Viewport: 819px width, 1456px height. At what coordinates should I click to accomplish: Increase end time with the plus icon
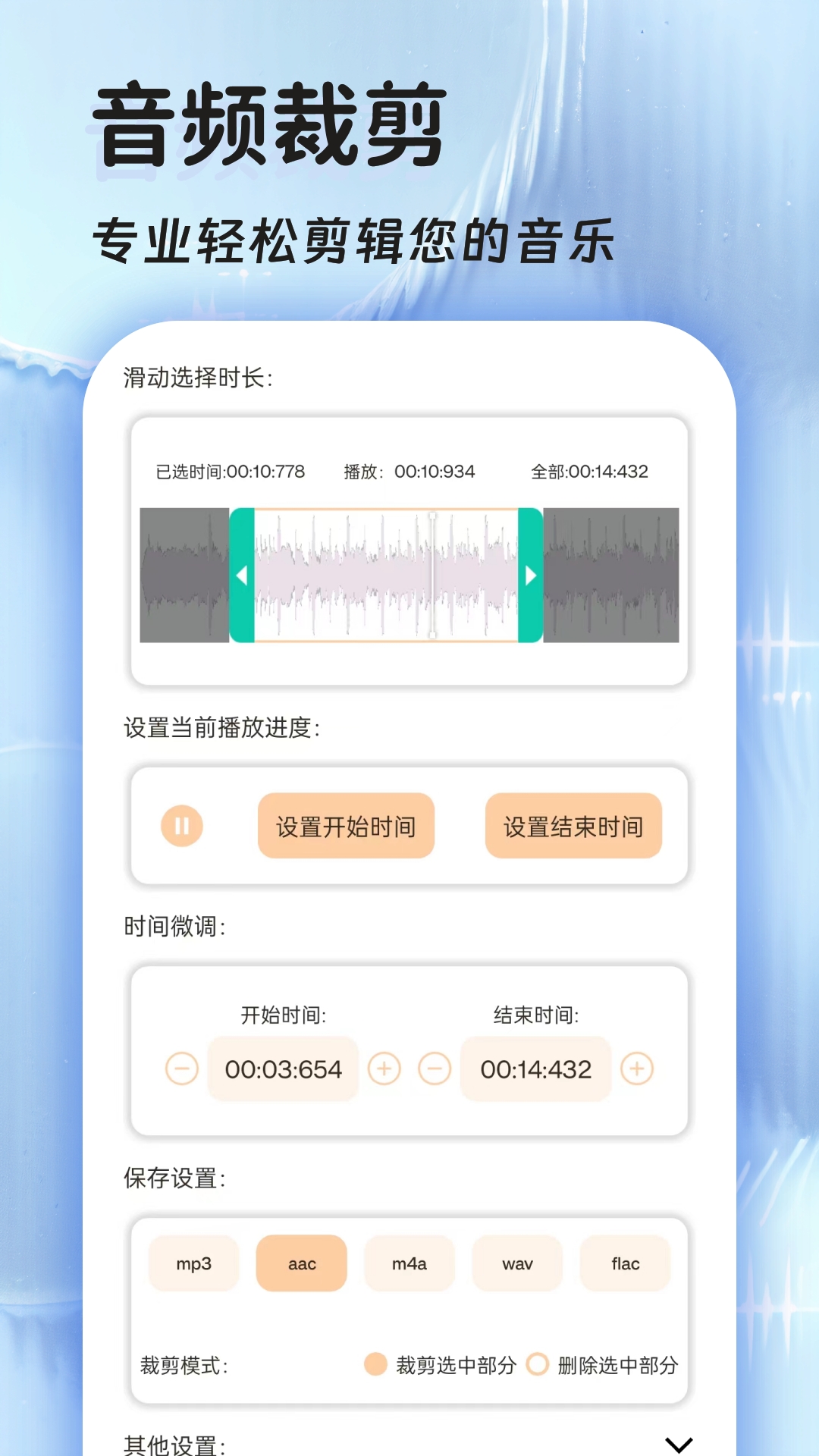[x=637, y=1069]
